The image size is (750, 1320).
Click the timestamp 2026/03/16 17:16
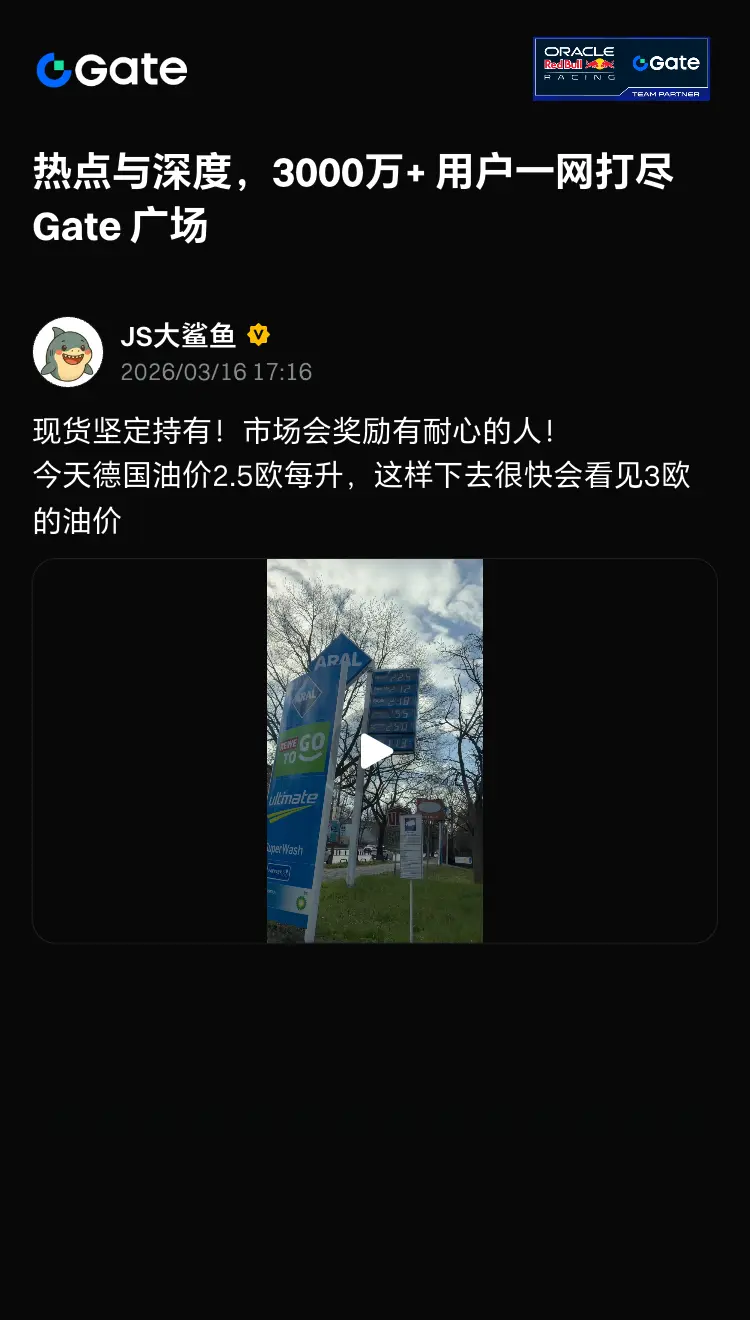coord(215,372)
